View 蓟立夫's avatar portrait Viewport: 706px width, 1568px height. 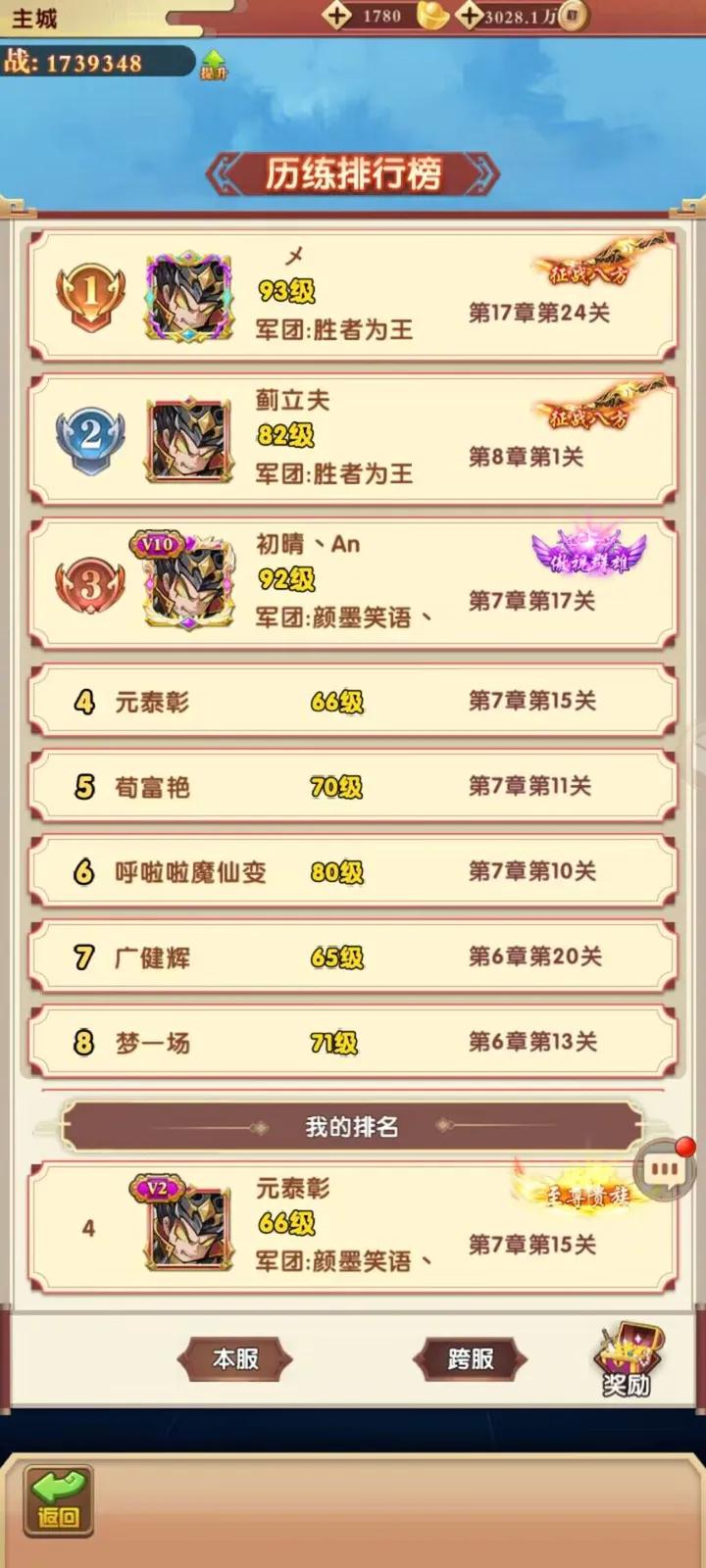[x=189, y=441]
